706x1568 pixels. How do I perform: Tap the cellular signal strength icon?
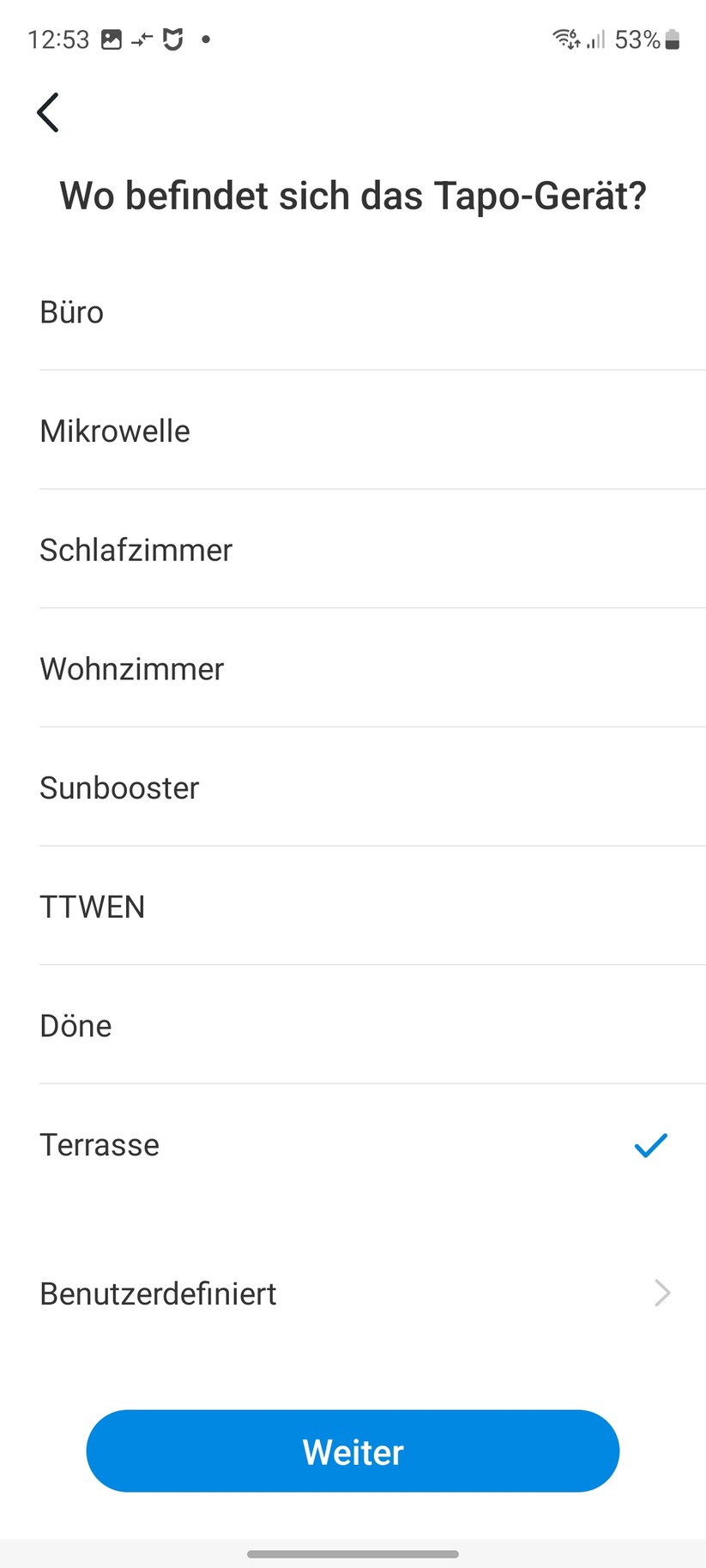(595, 39)
